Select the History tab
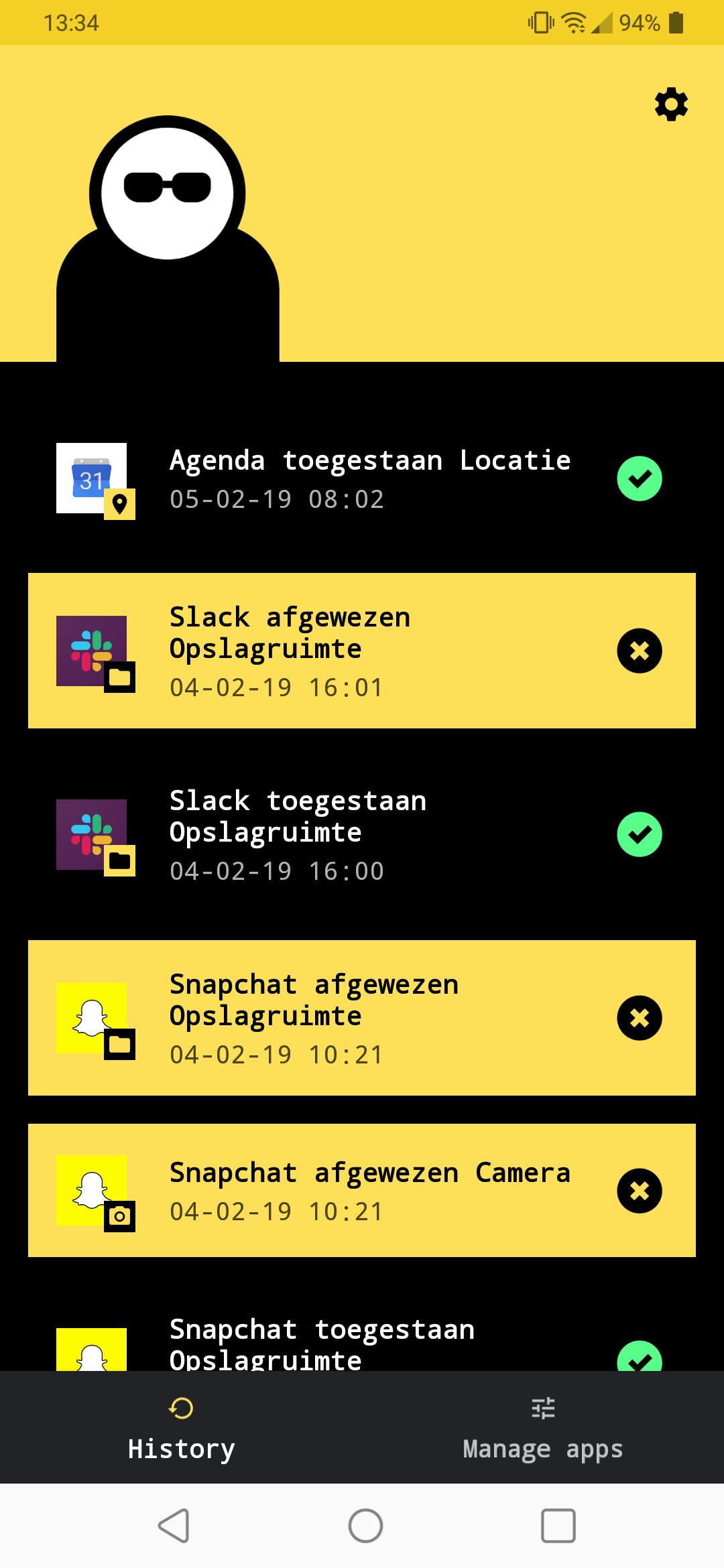Viewport: 724px width, 1568px height. point(181,1427)
